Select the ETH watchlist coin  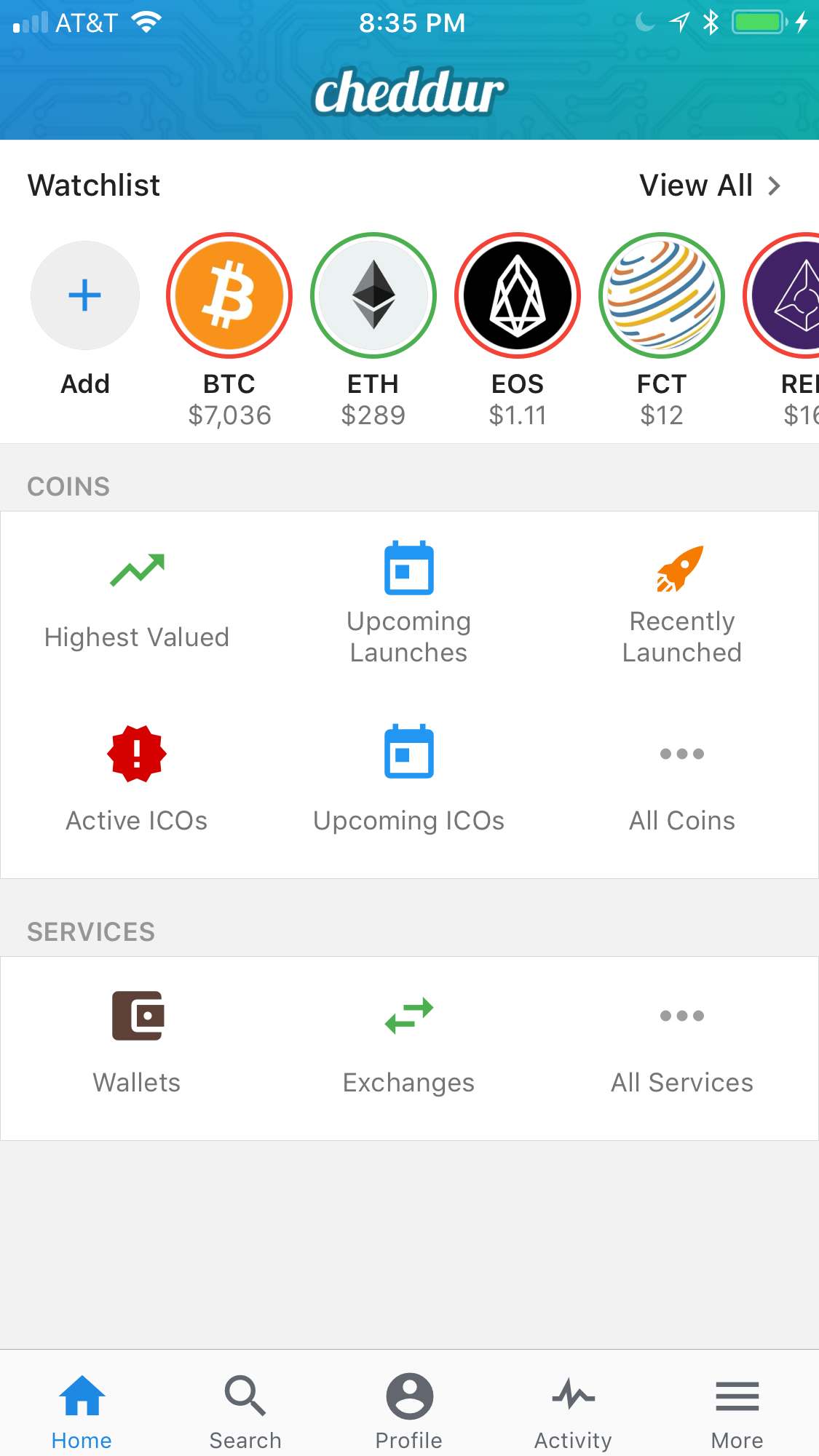pyautogui.click(x=373, y=296)
